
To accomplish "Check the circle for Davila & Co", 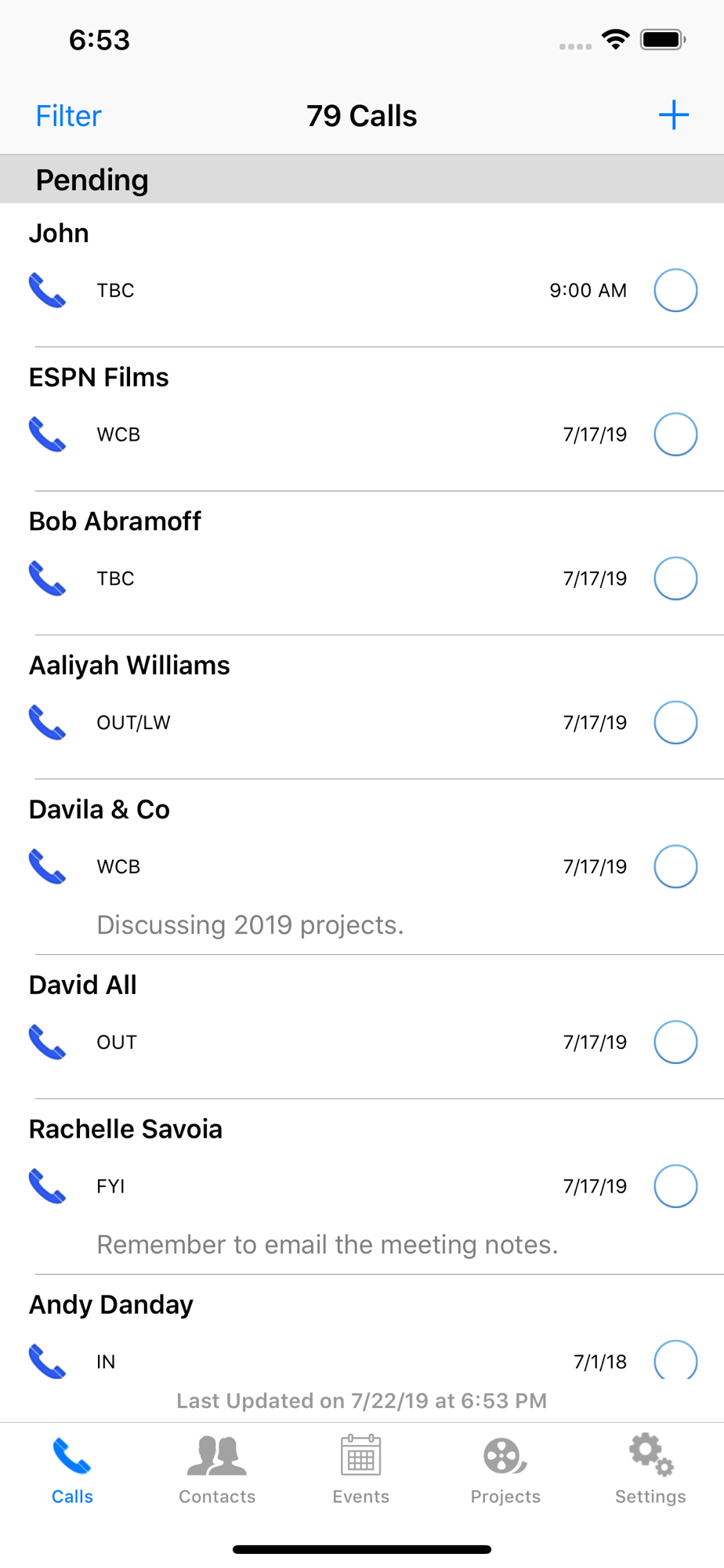I will point(675,866).
